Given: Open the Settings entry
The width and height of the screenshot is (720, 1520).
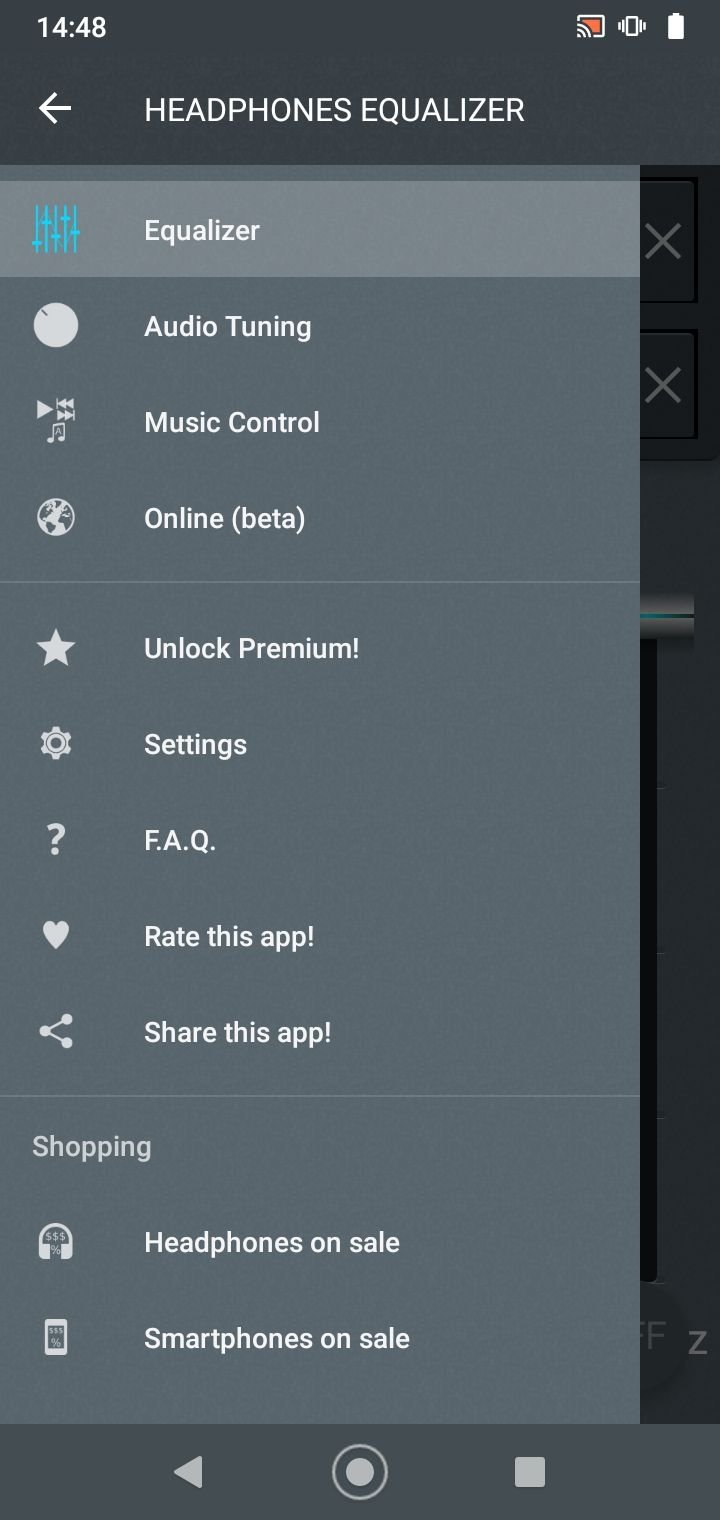Looking at the screenshot, I should coord(320,744).
